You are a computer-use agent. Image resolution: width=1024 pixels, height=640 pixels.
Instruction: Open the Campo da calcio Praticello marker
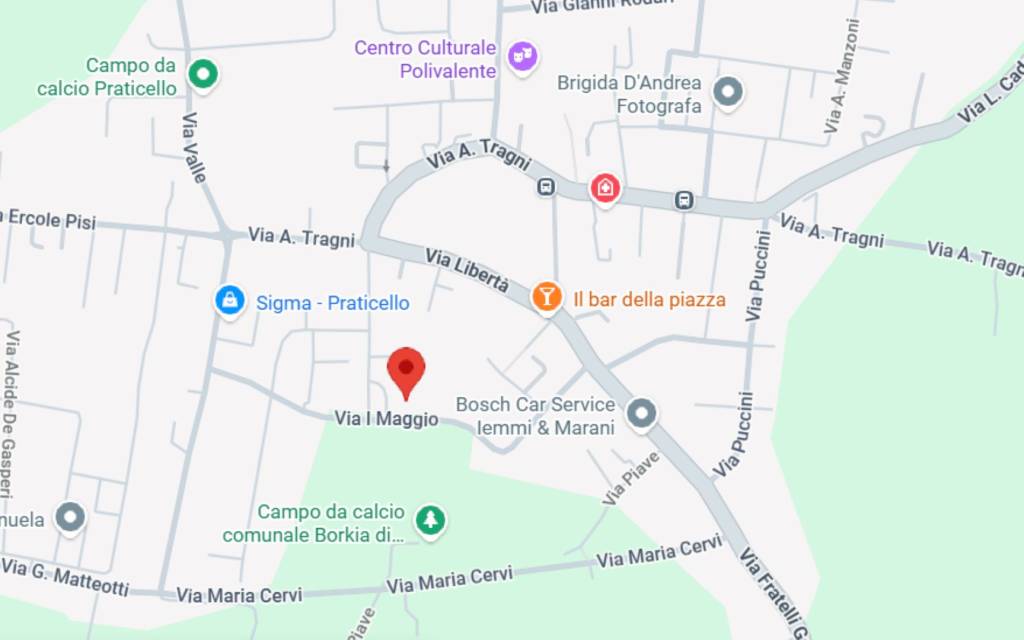tap(204, 74)
